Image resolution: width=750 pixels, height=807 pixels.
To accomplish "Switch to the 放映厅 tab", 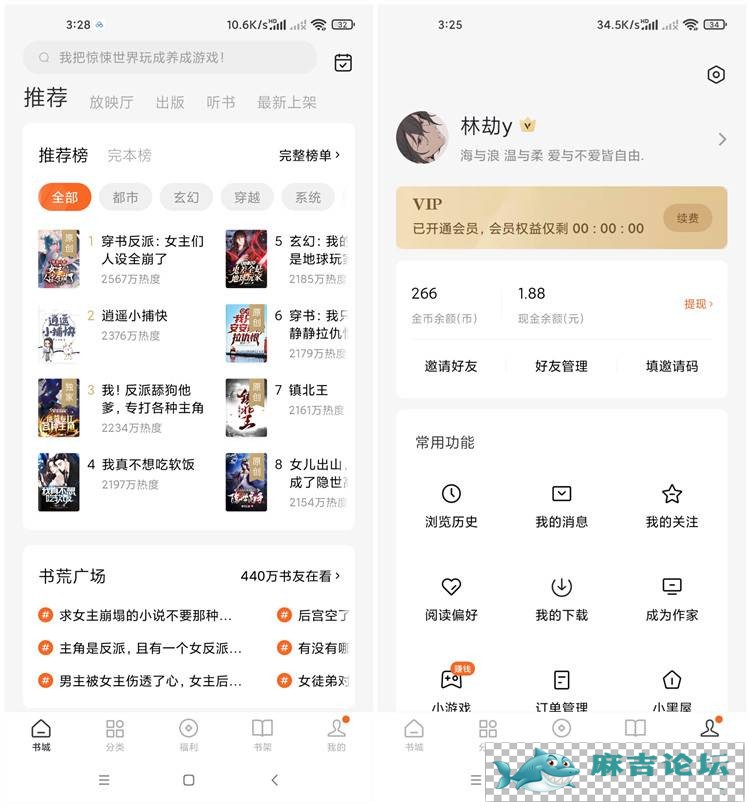I will [x=111, y=102].
